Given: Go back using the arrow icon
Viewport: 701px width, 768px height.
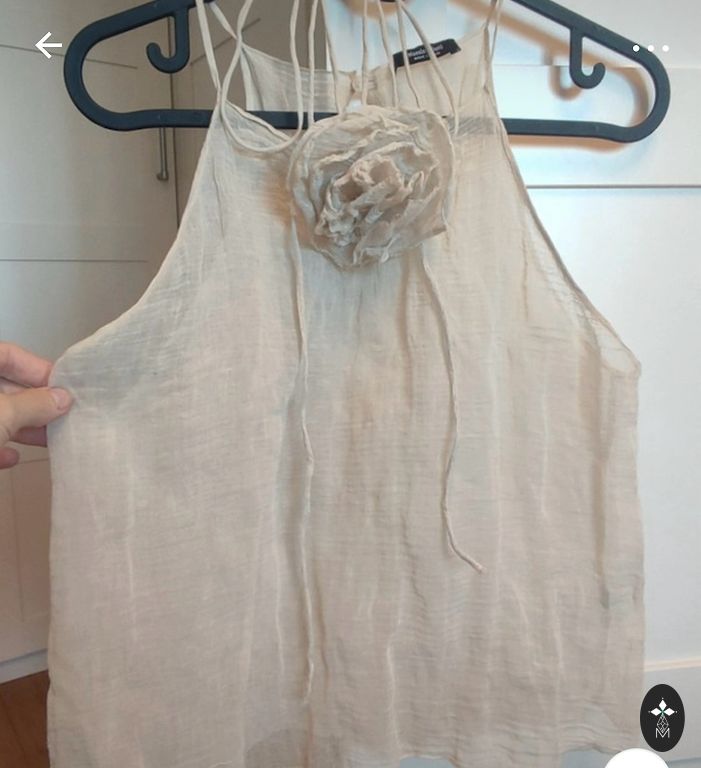Looking at the screenshot, I should point(48,45).
